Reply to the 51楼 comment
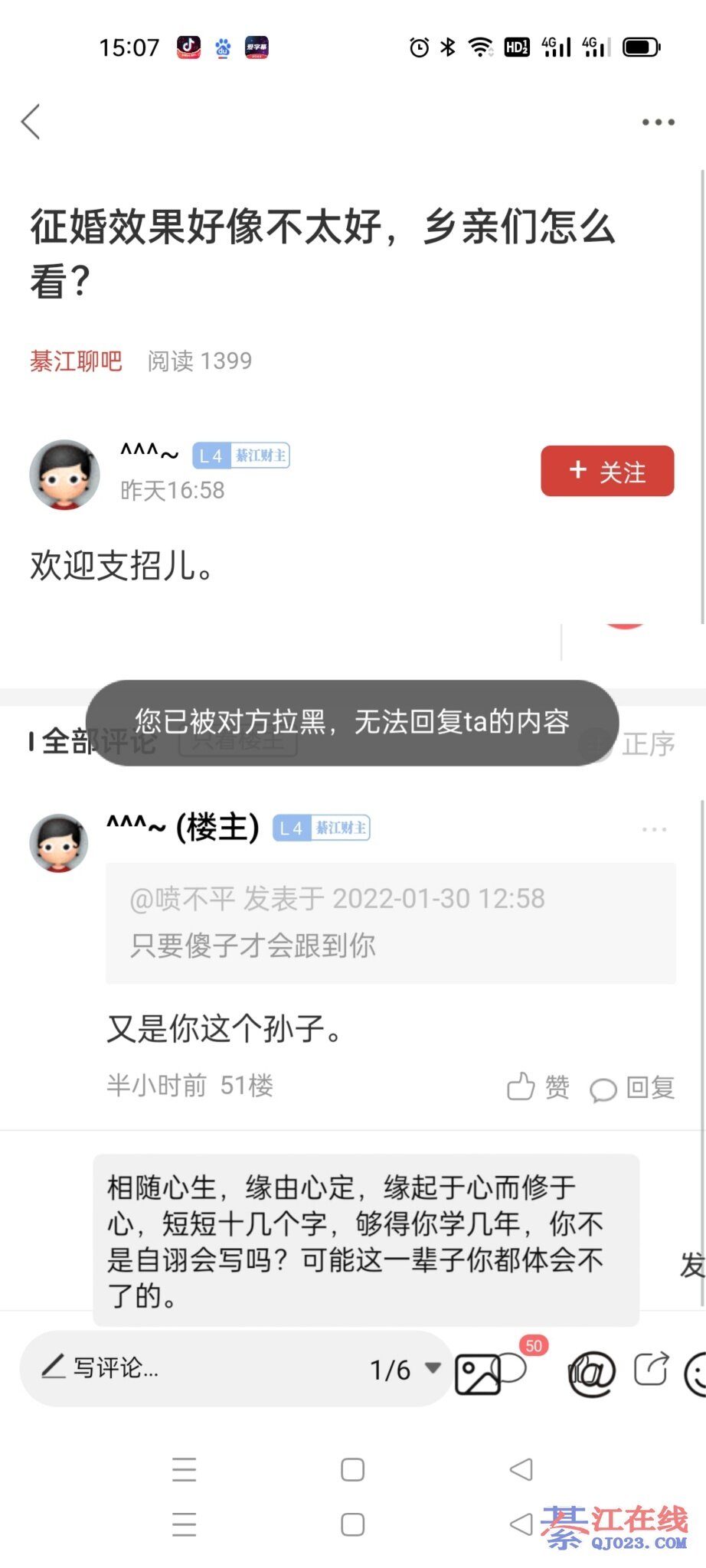The height and width of the screenshot is (1568, 706). [632, 1087]
